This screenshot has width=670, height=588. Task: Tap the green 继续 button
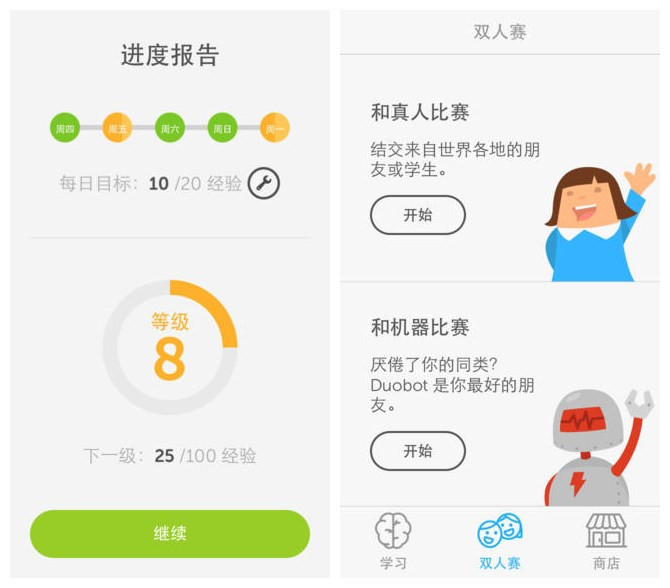[170, 534]
